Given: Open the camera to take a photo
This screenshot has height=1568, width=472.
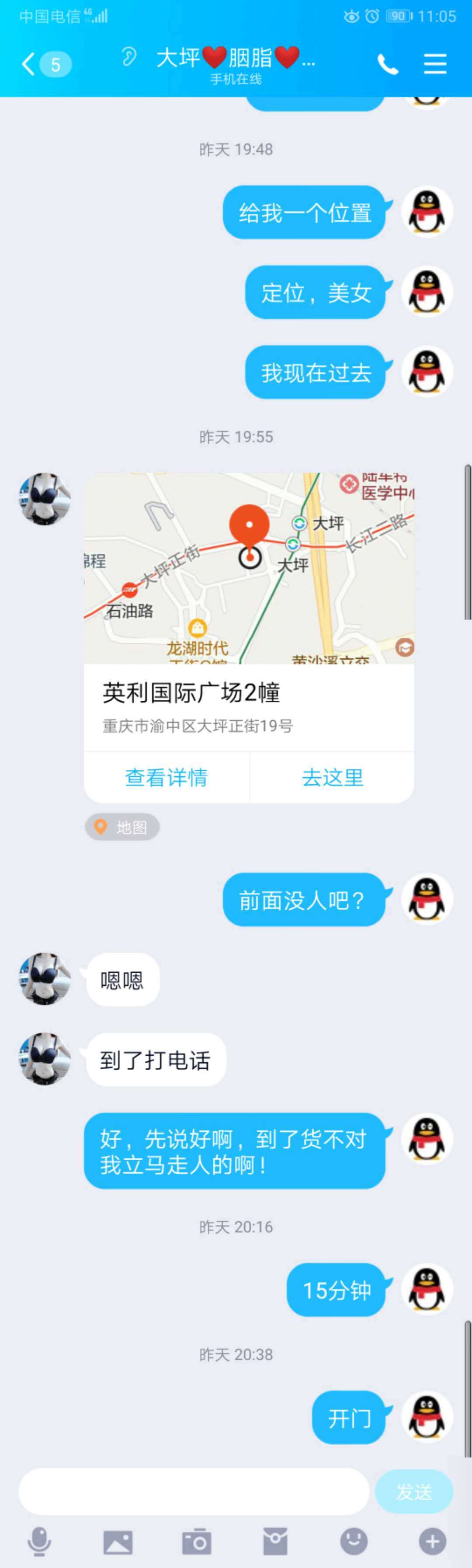Looking at the screenshot, I should [197, 1542].
